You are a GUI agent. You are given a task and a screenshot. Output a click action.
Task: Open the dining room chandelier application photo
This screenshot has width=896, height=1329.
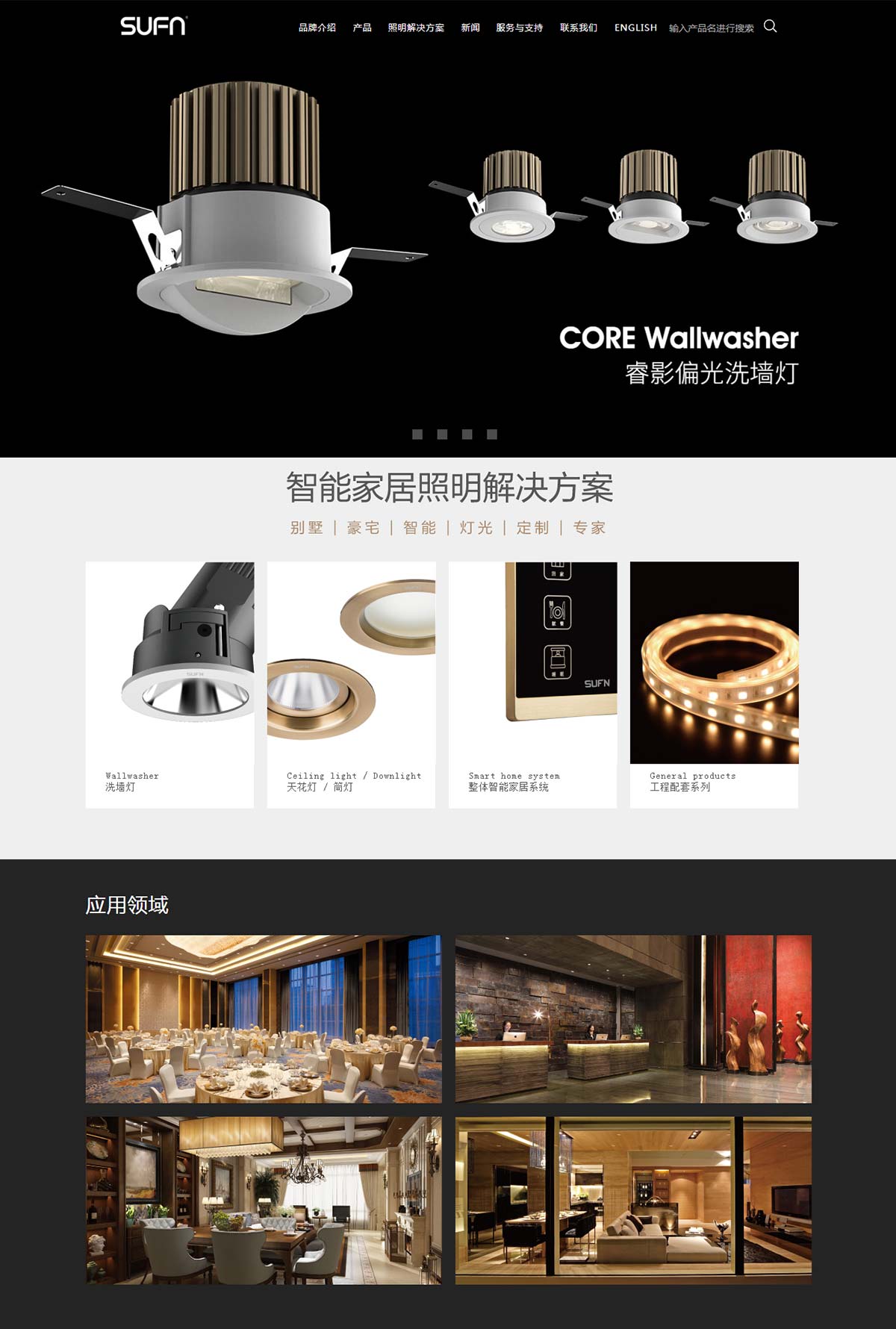tap(264, 1200)
